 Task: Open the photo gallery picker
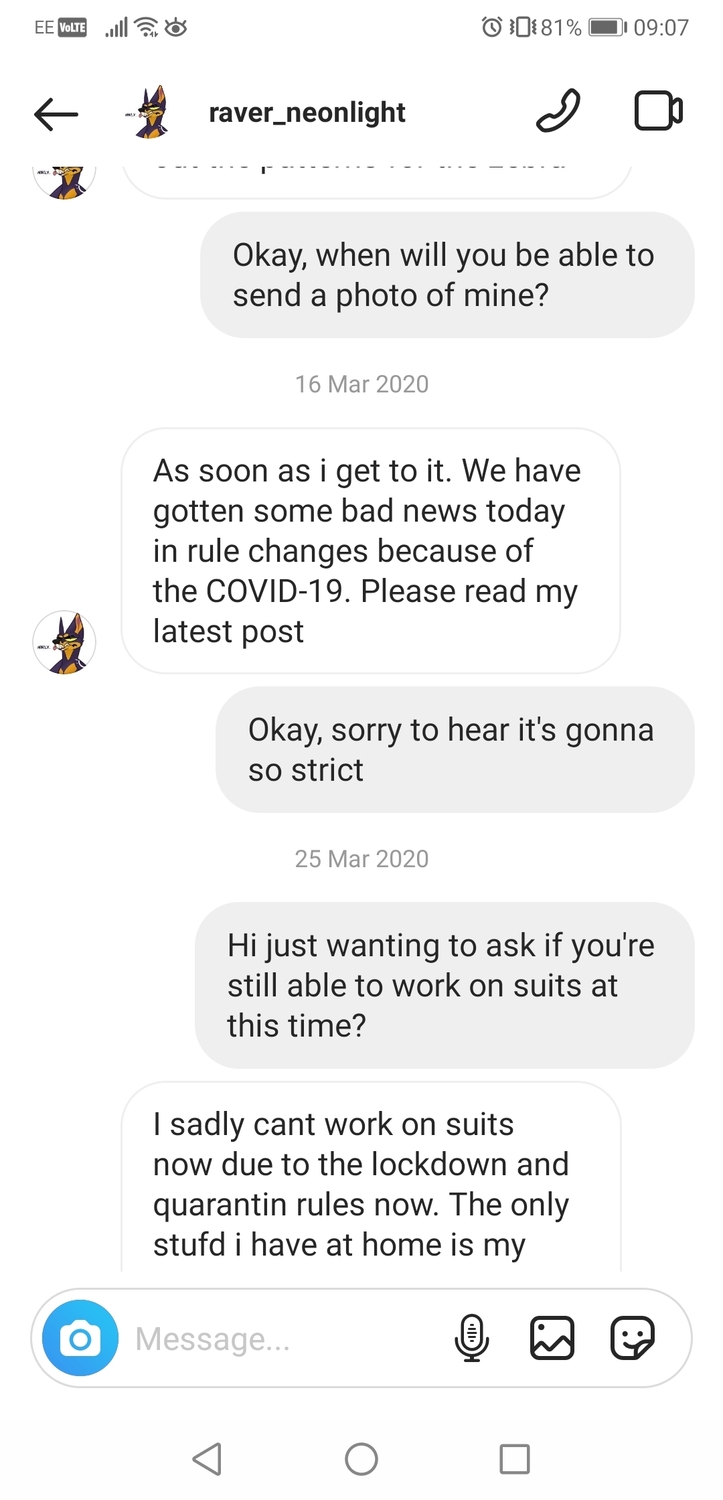pyautogui.click(x=552, y=1338)
